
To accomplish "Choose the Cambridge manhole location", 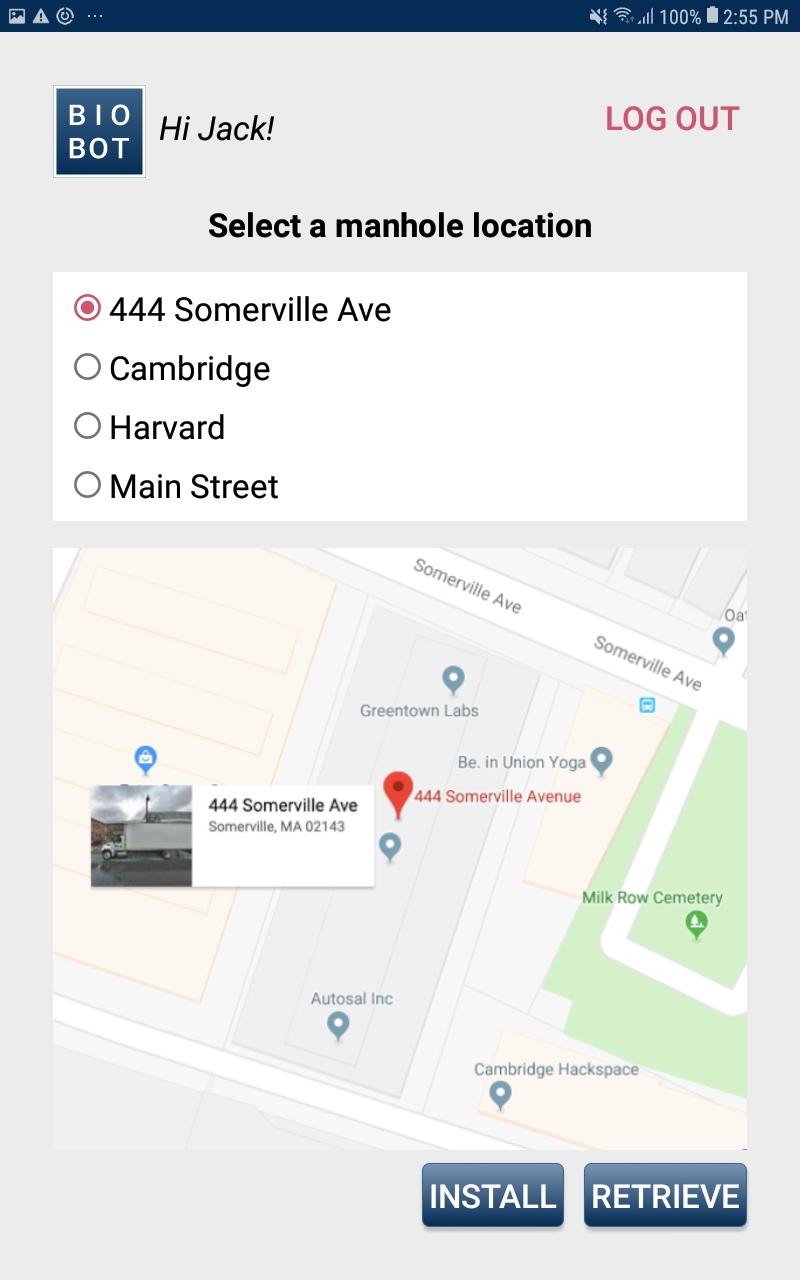I will (x=88, y=368).
